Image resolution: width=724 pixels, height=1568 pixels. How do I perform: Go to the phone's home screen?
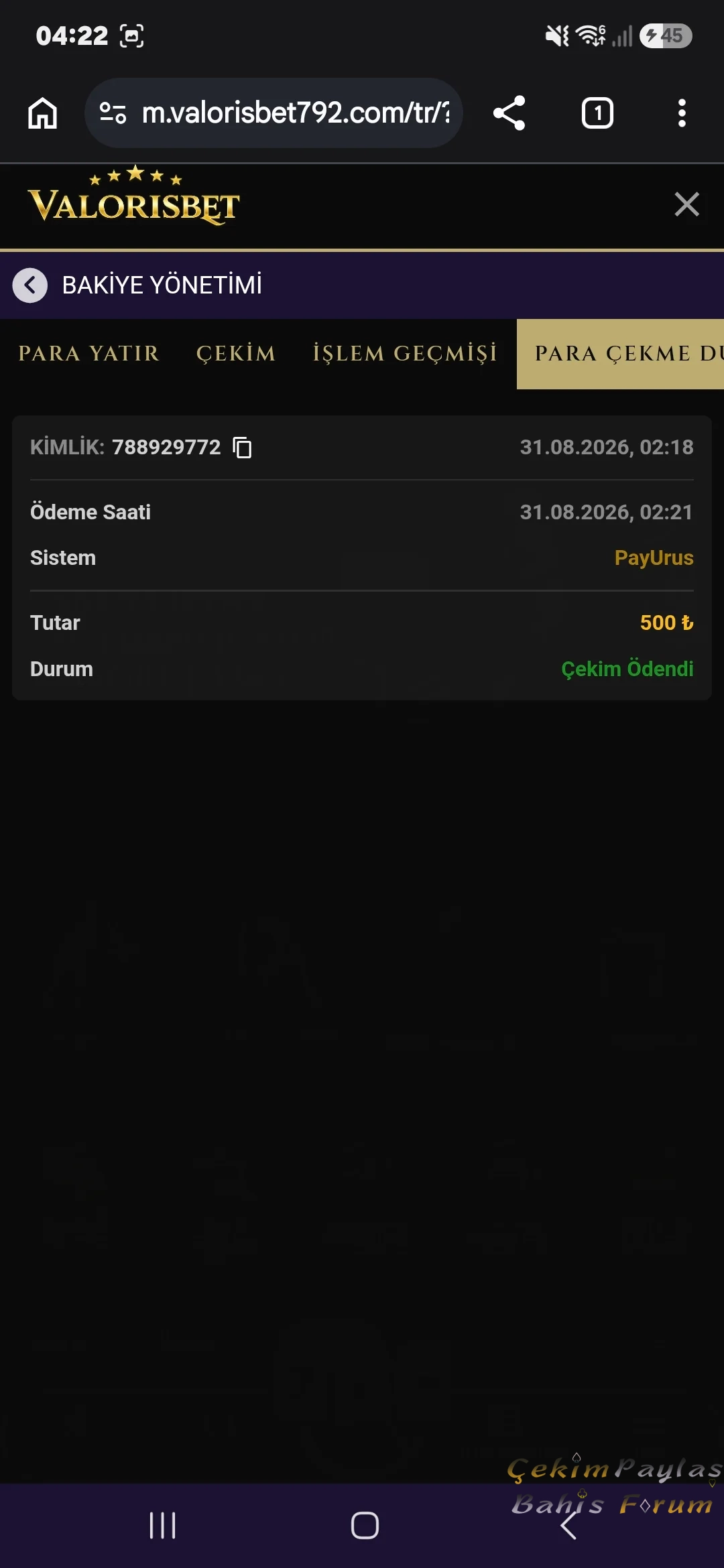coord(365,1525)
